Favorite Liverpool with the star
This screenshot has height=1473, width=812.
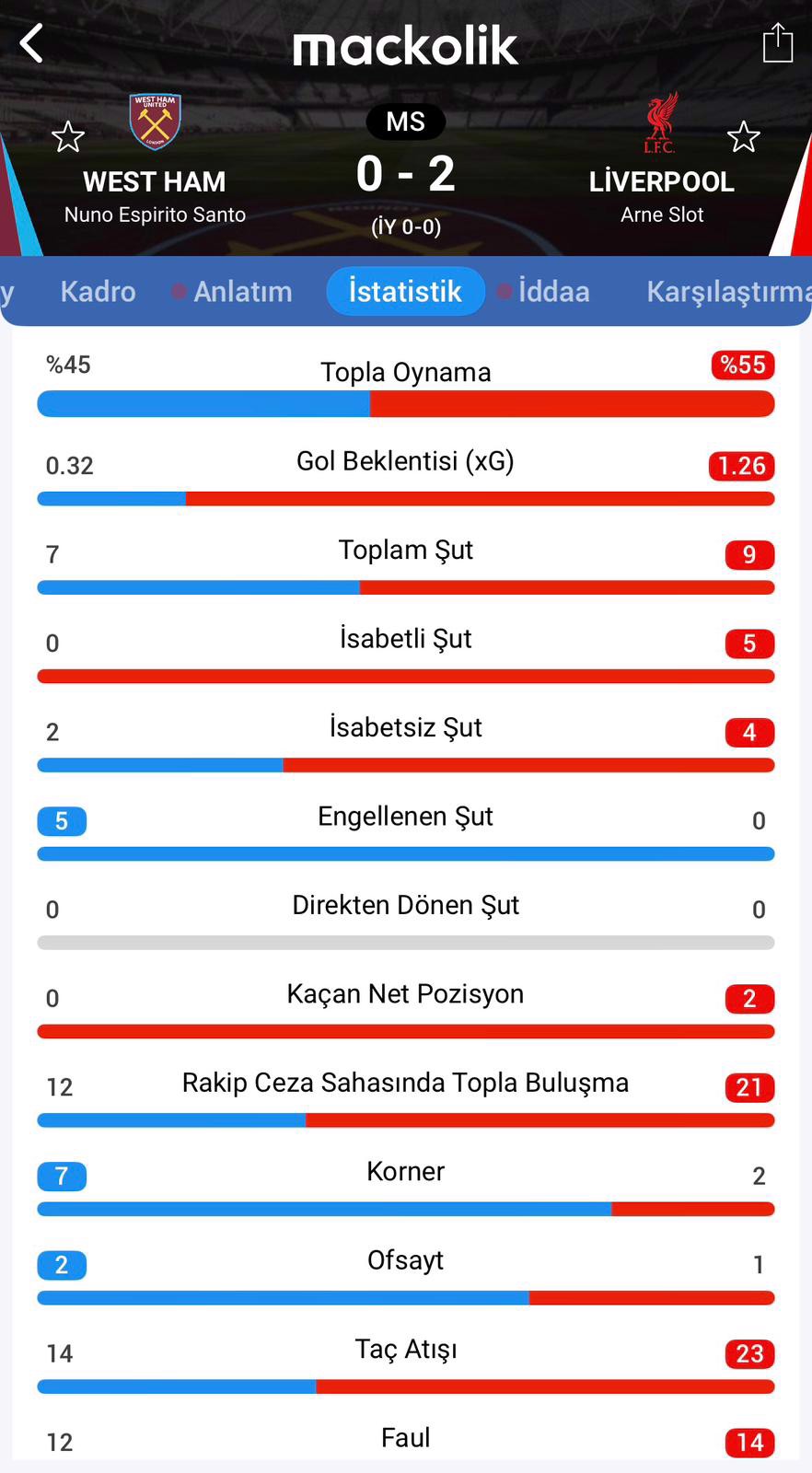point(743,137)
